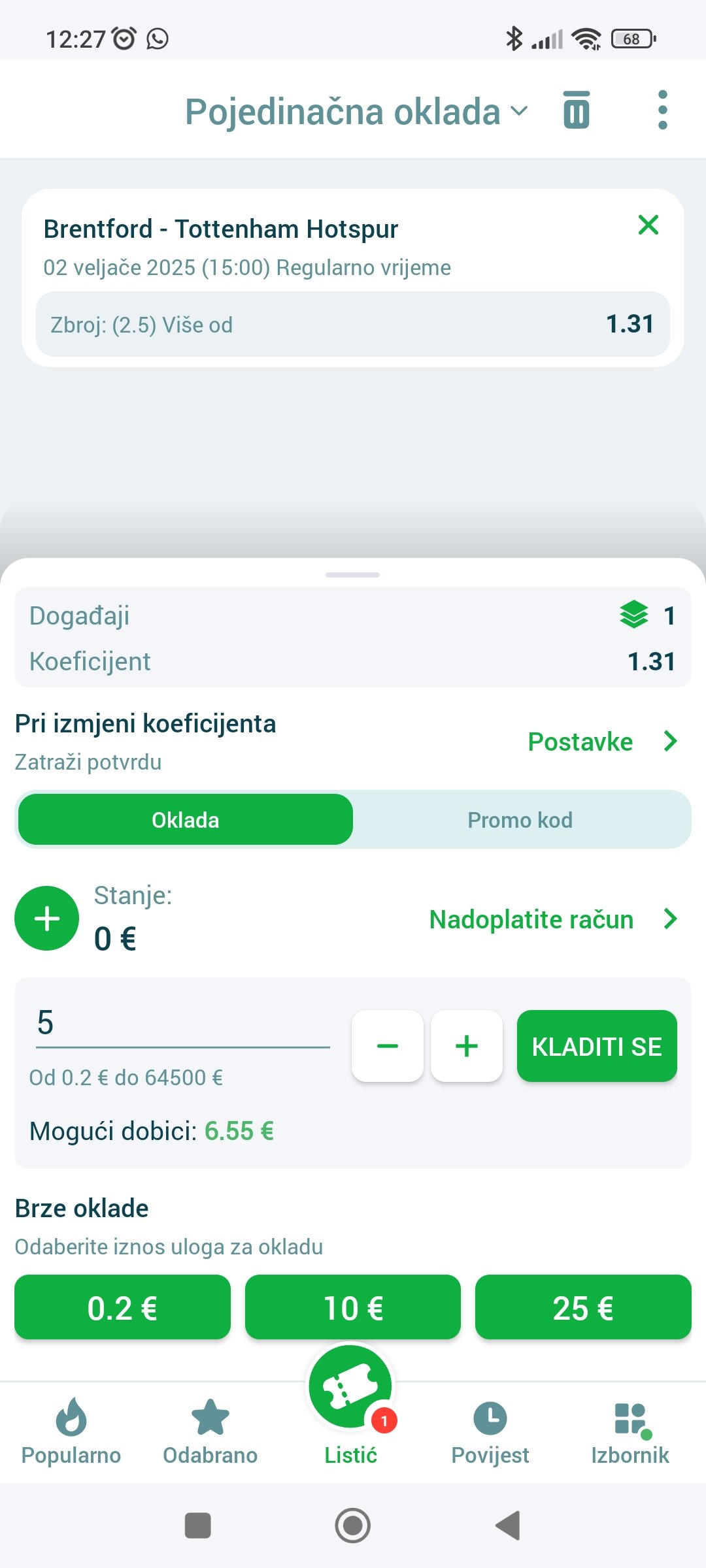The width and height of the screenshot is (706, 1568).
Task: Go to the Popularno tab
Action: pos(71,1432)
